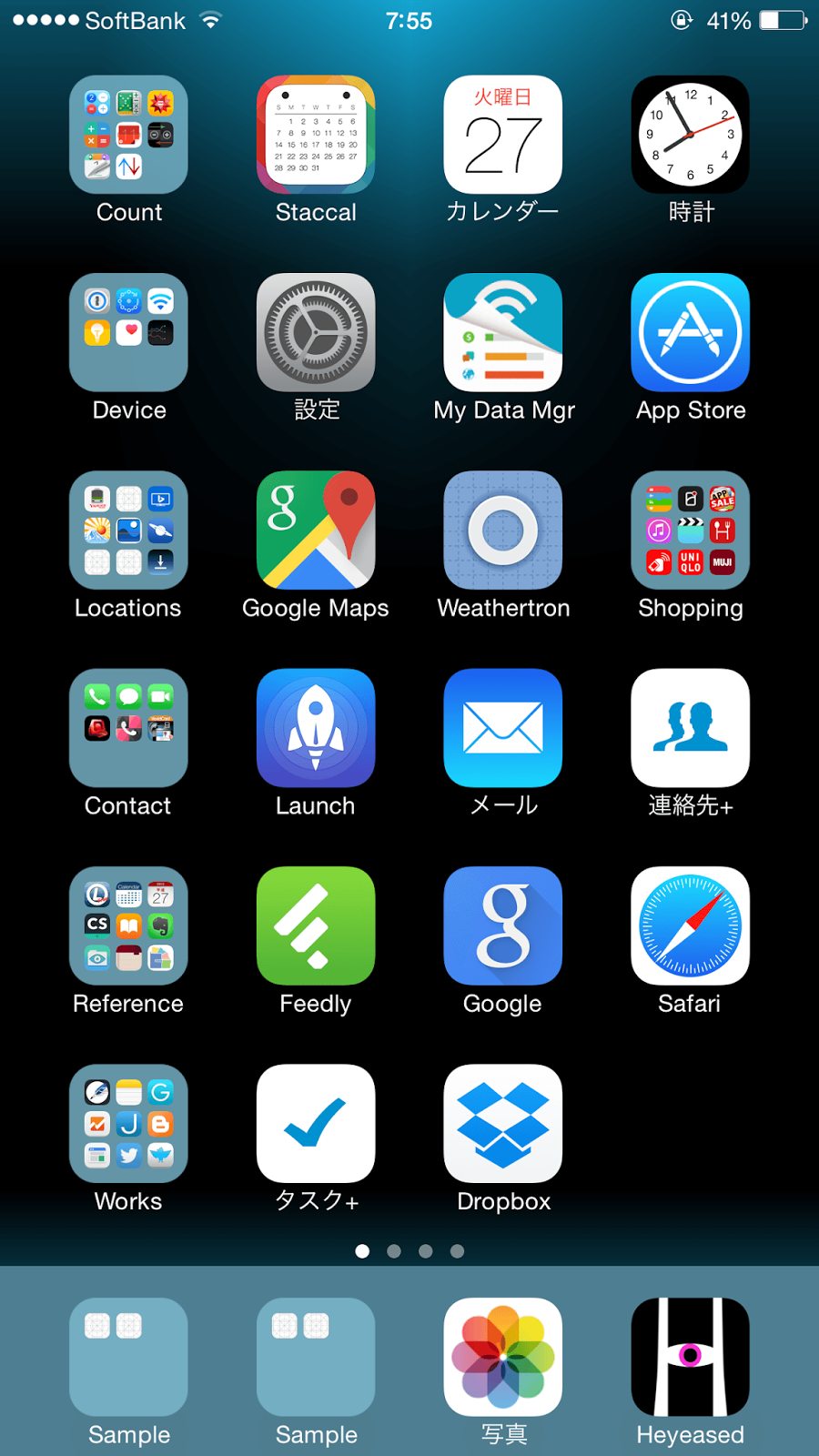The height and width of the screenshot is (1456, 819).
Task: Launch Safari browser
Action: [691, 925]
